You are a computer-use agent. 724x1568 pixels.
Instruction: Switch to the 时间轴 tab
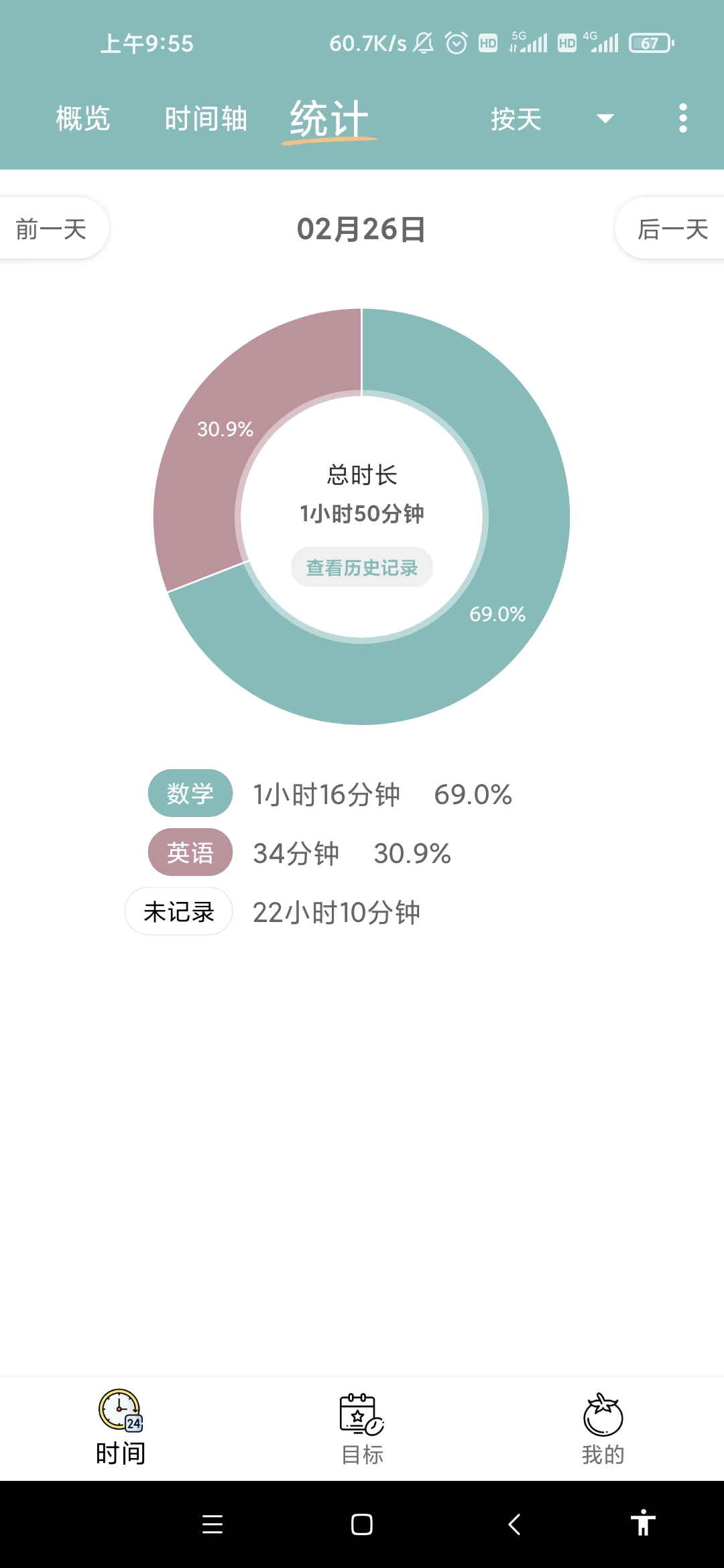206,119
